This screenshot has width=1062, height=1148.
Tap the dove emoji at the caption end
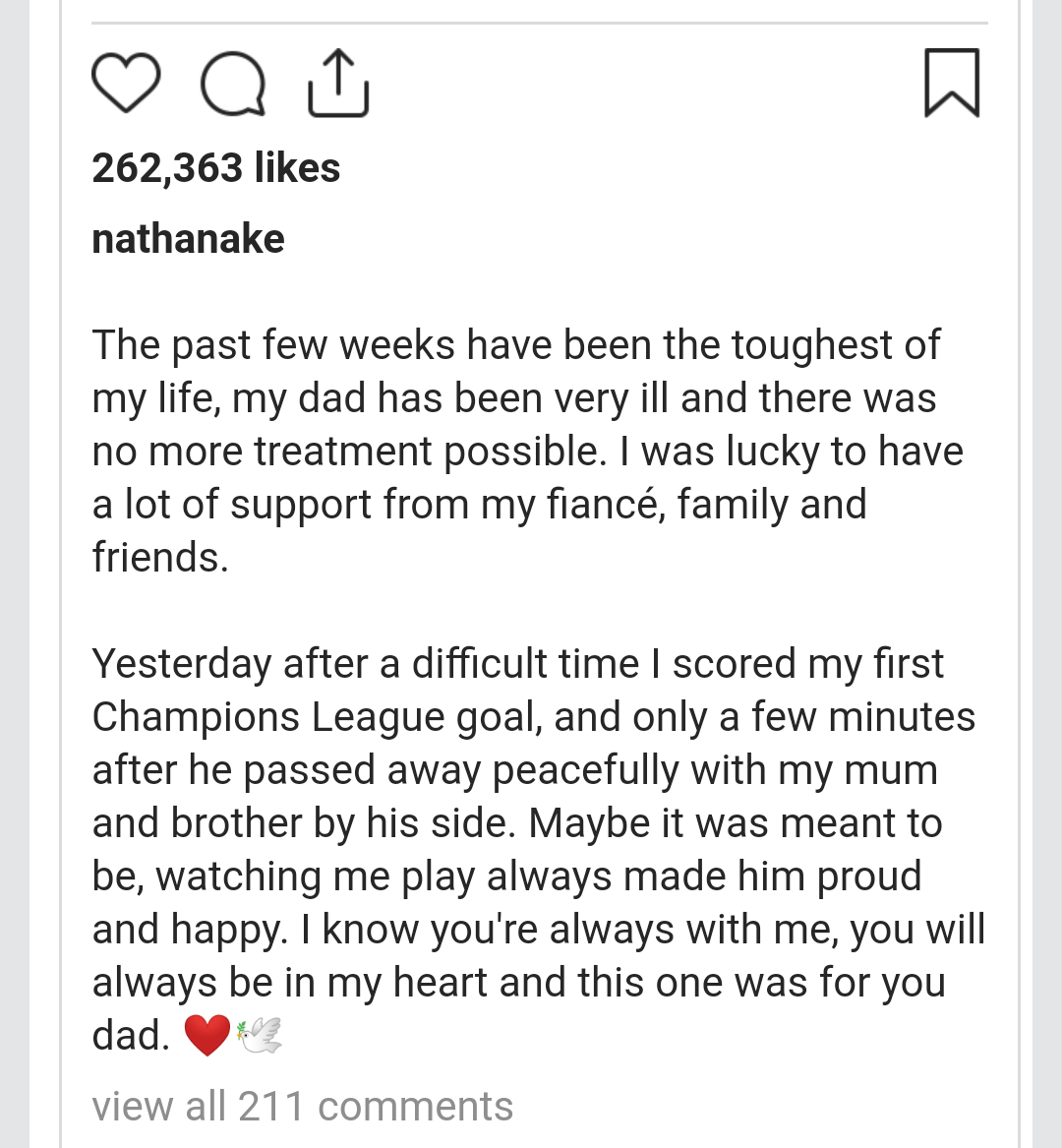259,1033
